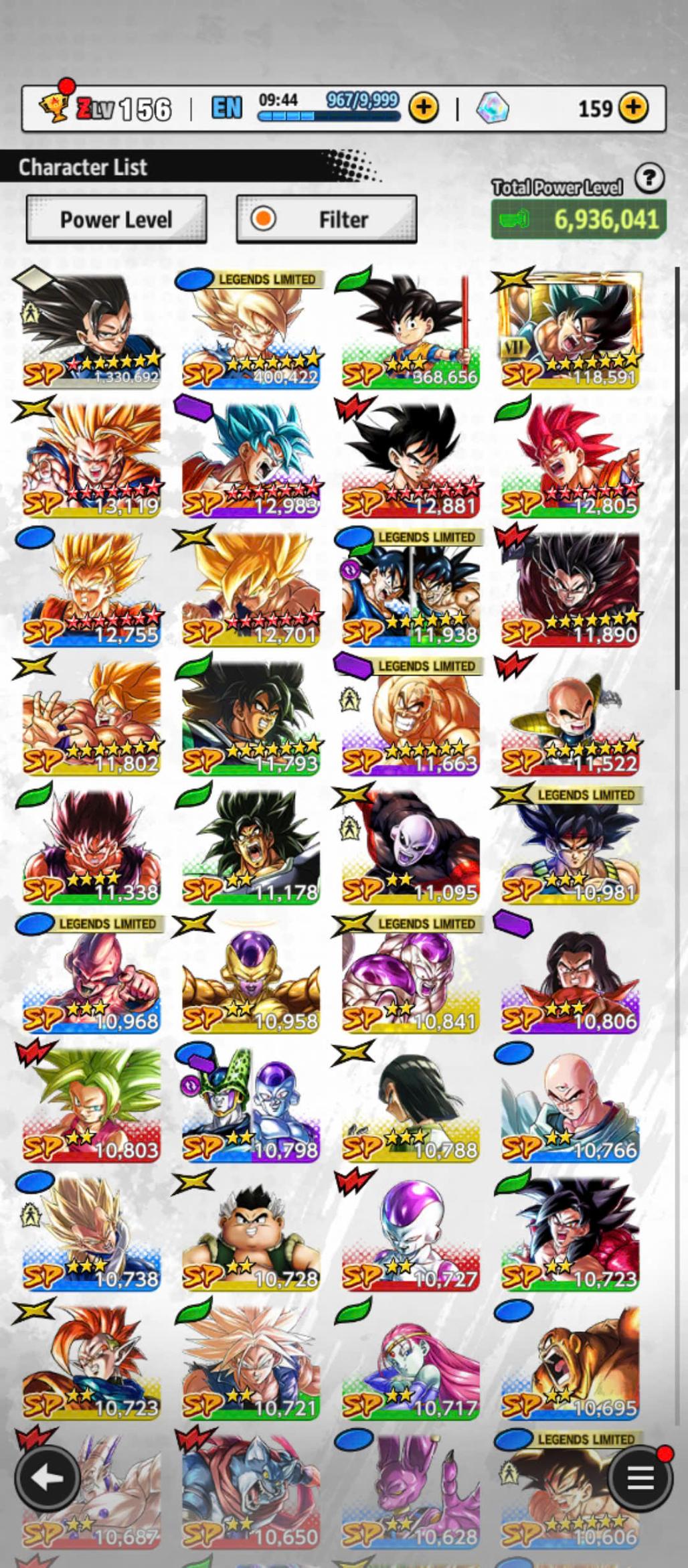View the character with power 368,656
Screen dimensions: 688x1568
coord(410,329)
